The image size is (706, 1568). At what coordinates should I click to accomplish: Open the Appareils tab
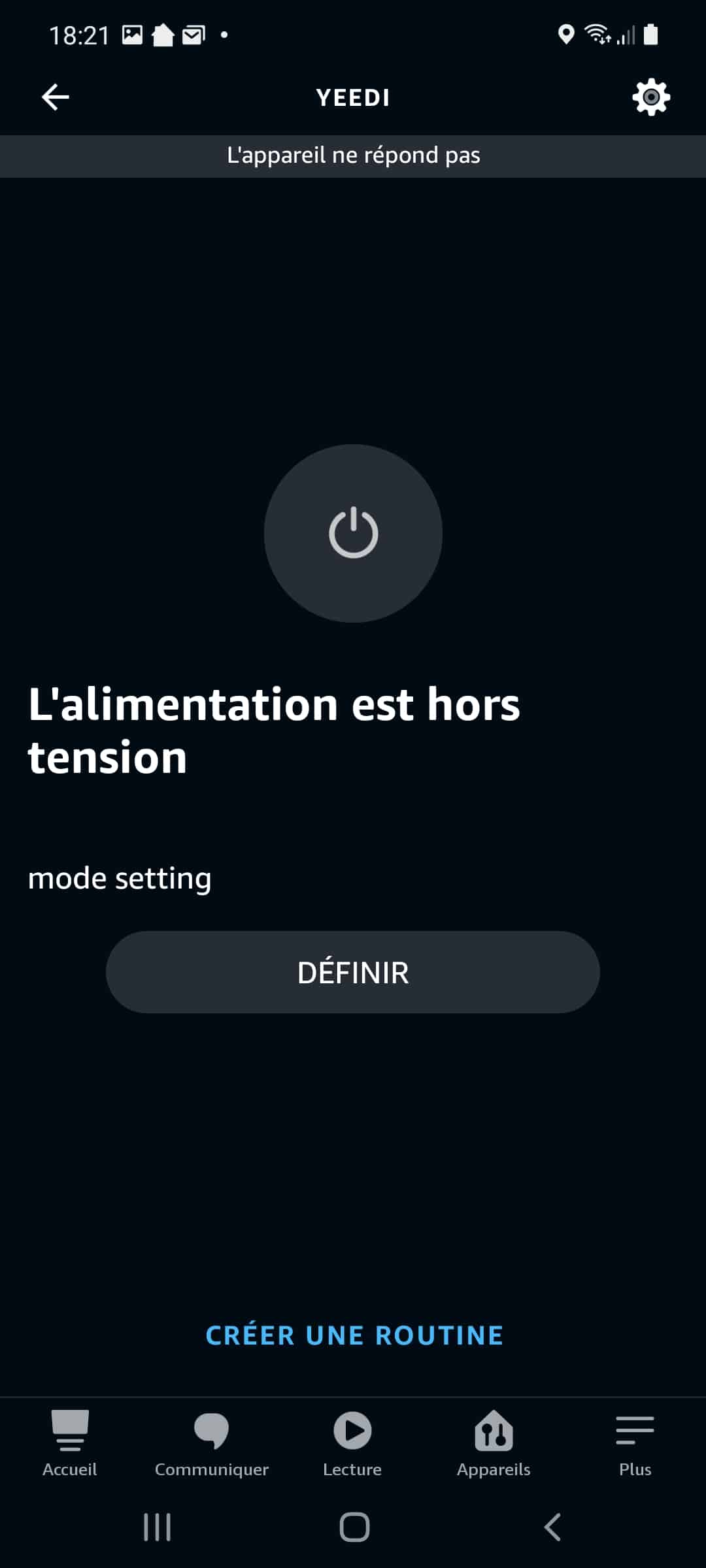coord(494,1444)
